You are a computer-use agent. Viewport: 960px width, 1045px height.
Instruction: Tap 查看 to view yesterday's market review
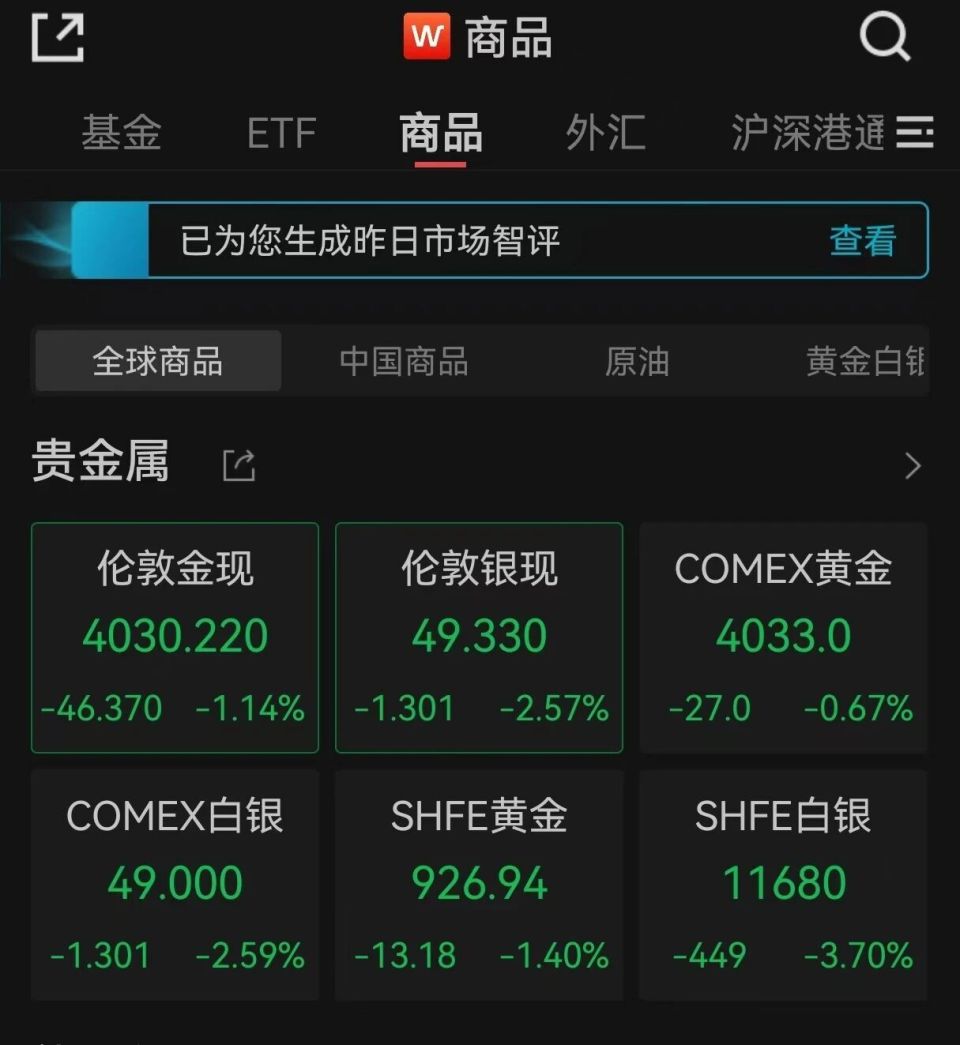point(862,240)
